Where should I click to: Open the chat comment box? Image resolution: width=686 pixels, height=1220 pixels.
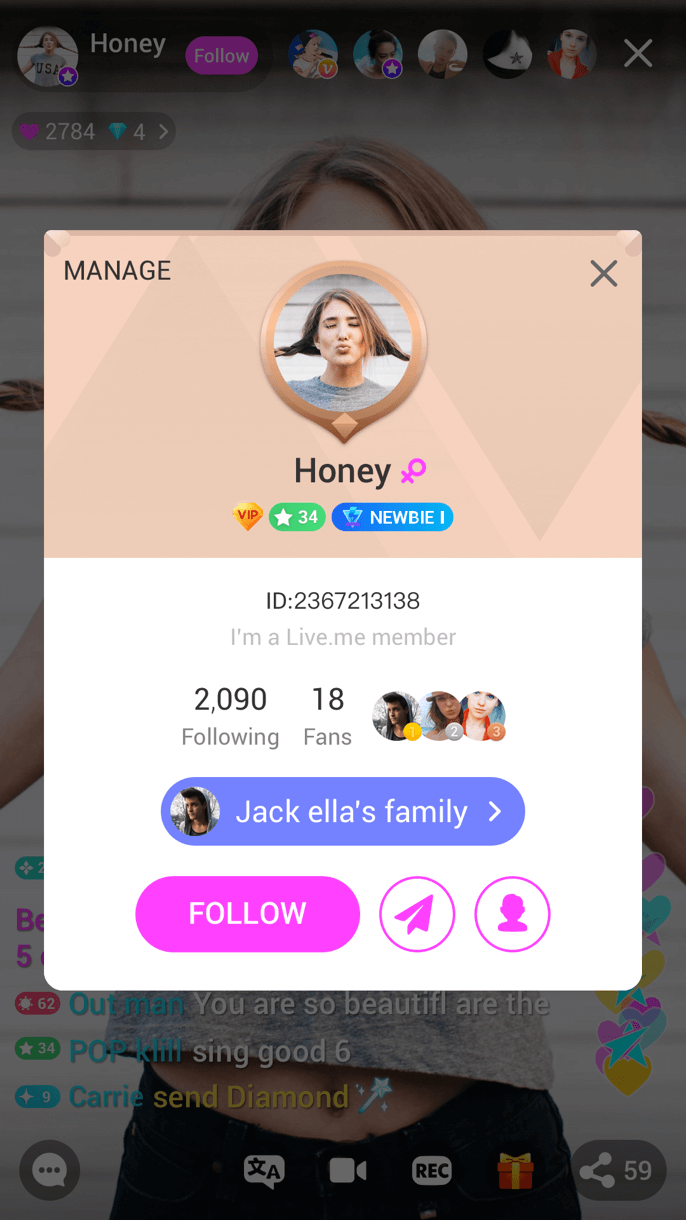coord(49,1170)
